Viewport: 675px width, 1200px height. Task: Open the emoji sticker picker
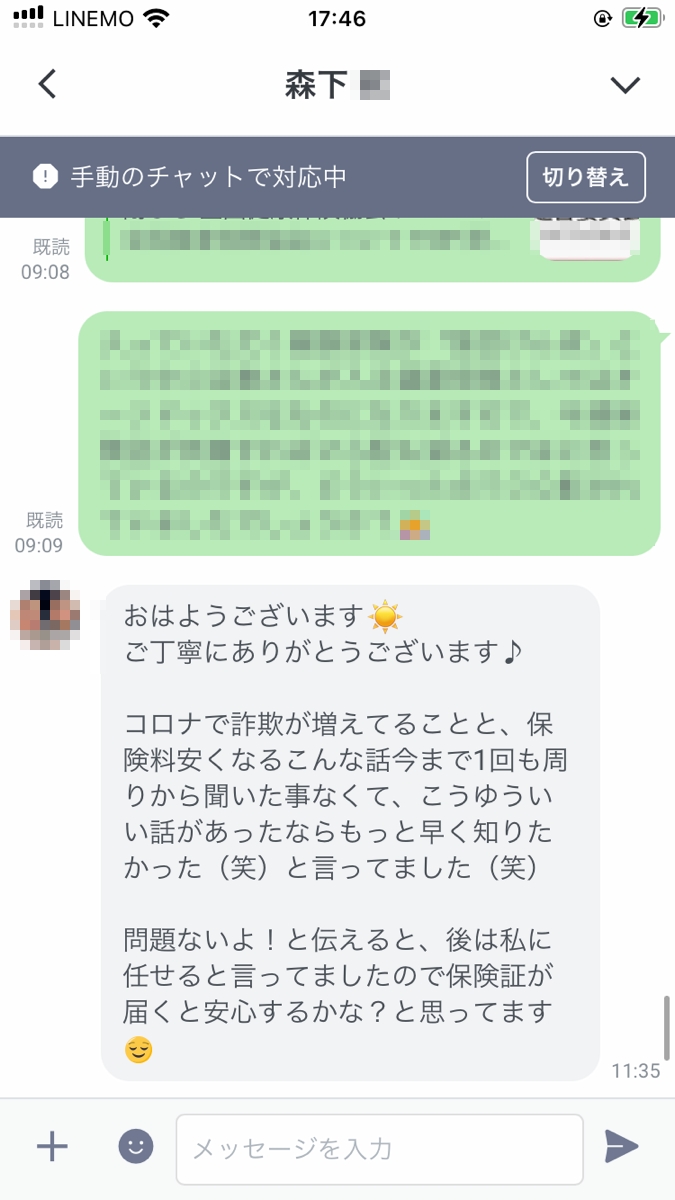pyautogui.click(x=136, y=1146)
